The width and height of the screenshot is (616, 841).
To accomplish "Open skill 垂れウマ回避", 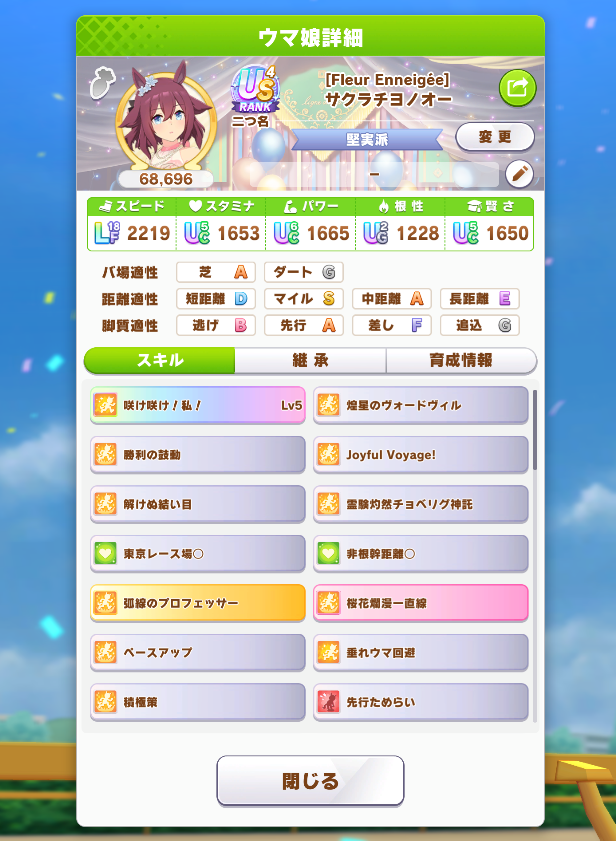I will [x=421, y=652].
